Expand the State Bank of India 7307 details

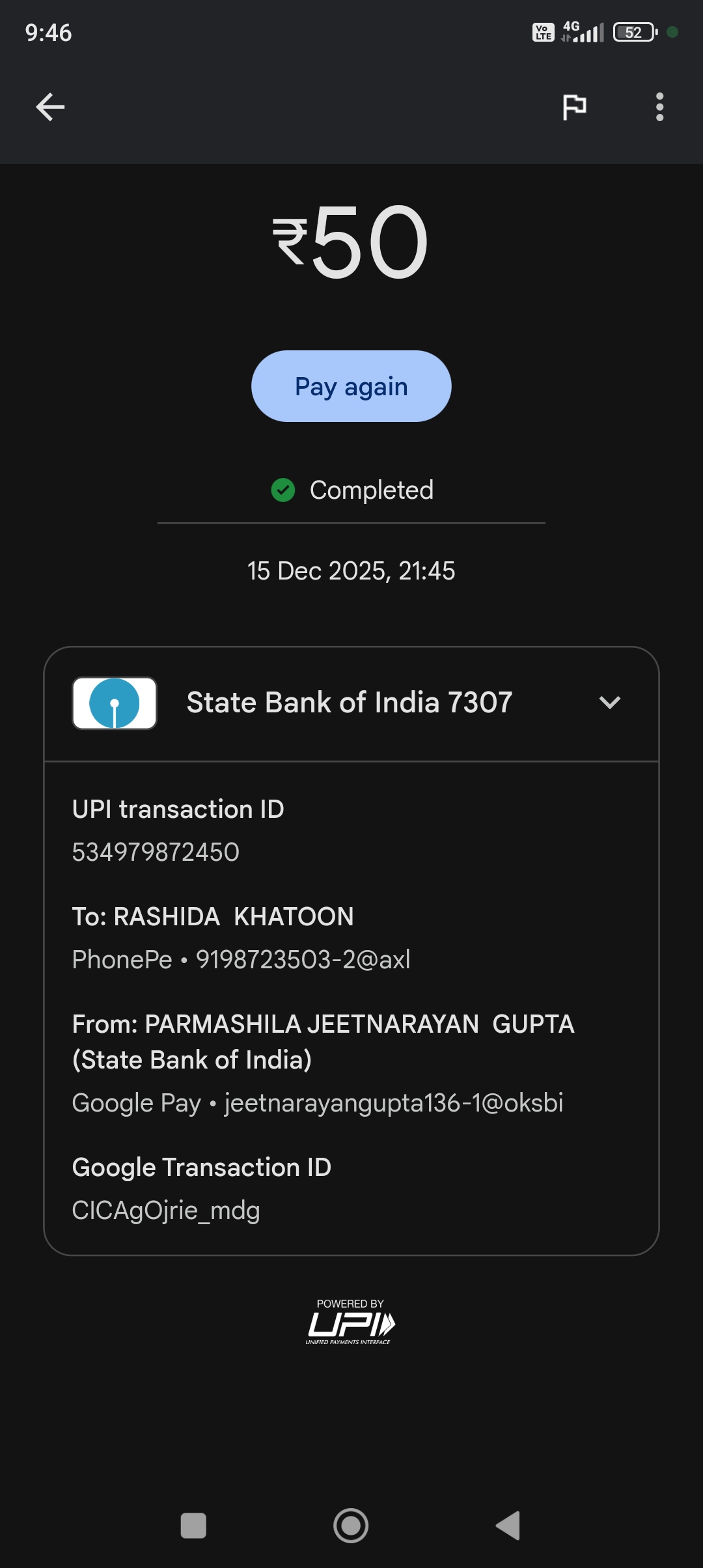tap(609, 703)
